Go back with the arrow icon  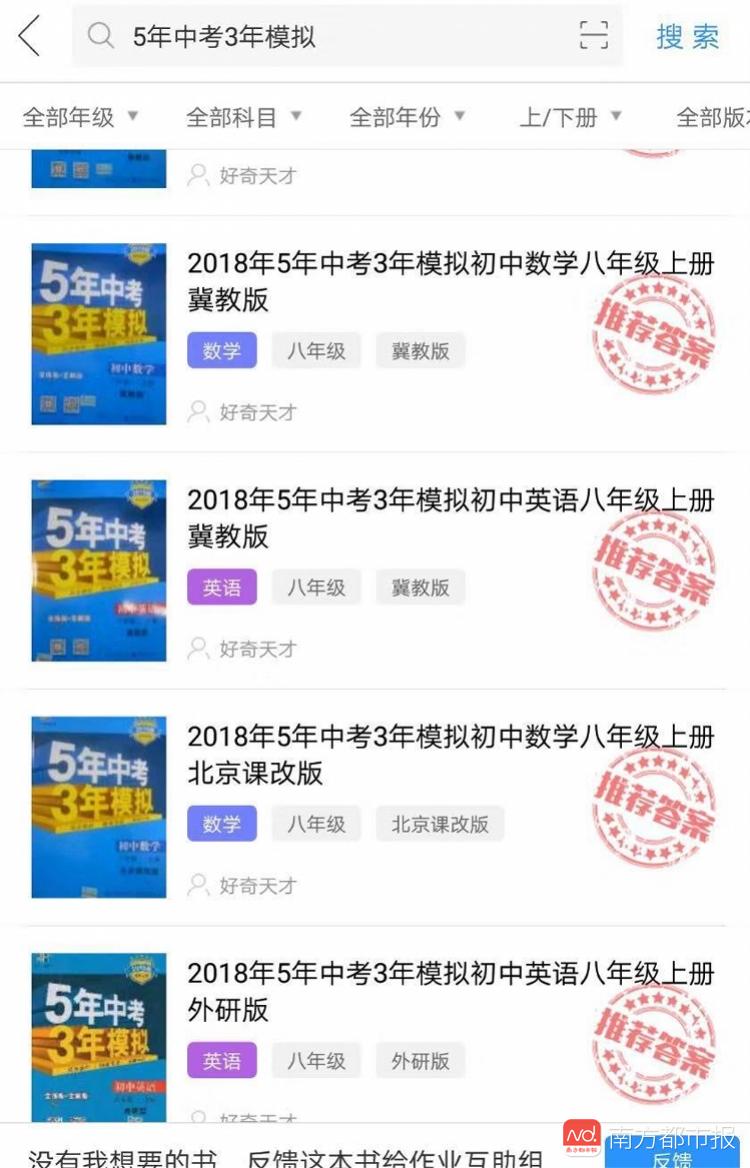(x=30, y=37)
